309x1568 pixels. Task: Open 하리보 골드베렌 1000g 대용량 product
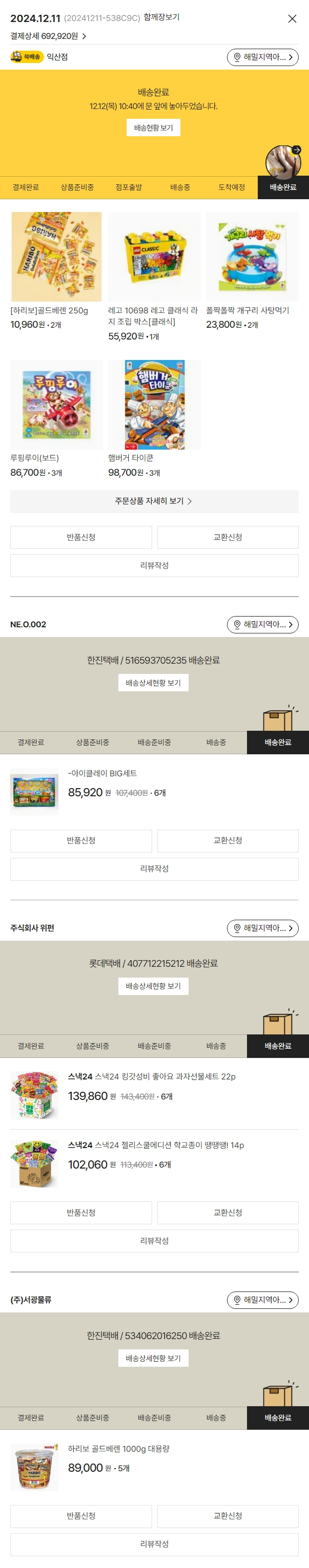pyautogui.click(x=118, y=1449)
